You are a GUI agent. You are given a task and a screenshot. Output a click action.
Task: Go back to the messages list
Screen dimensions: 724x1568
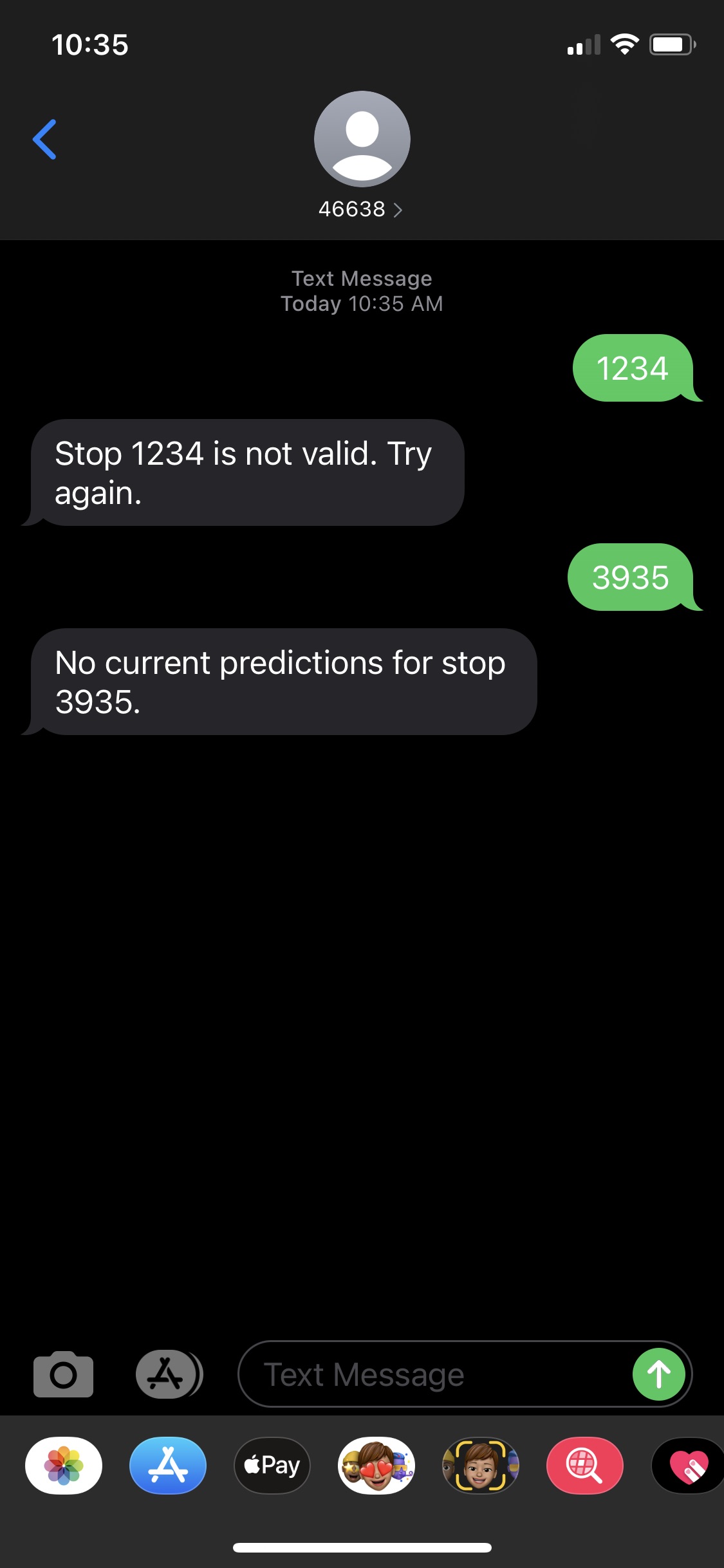pyautogui.click(x=44, y=139)
